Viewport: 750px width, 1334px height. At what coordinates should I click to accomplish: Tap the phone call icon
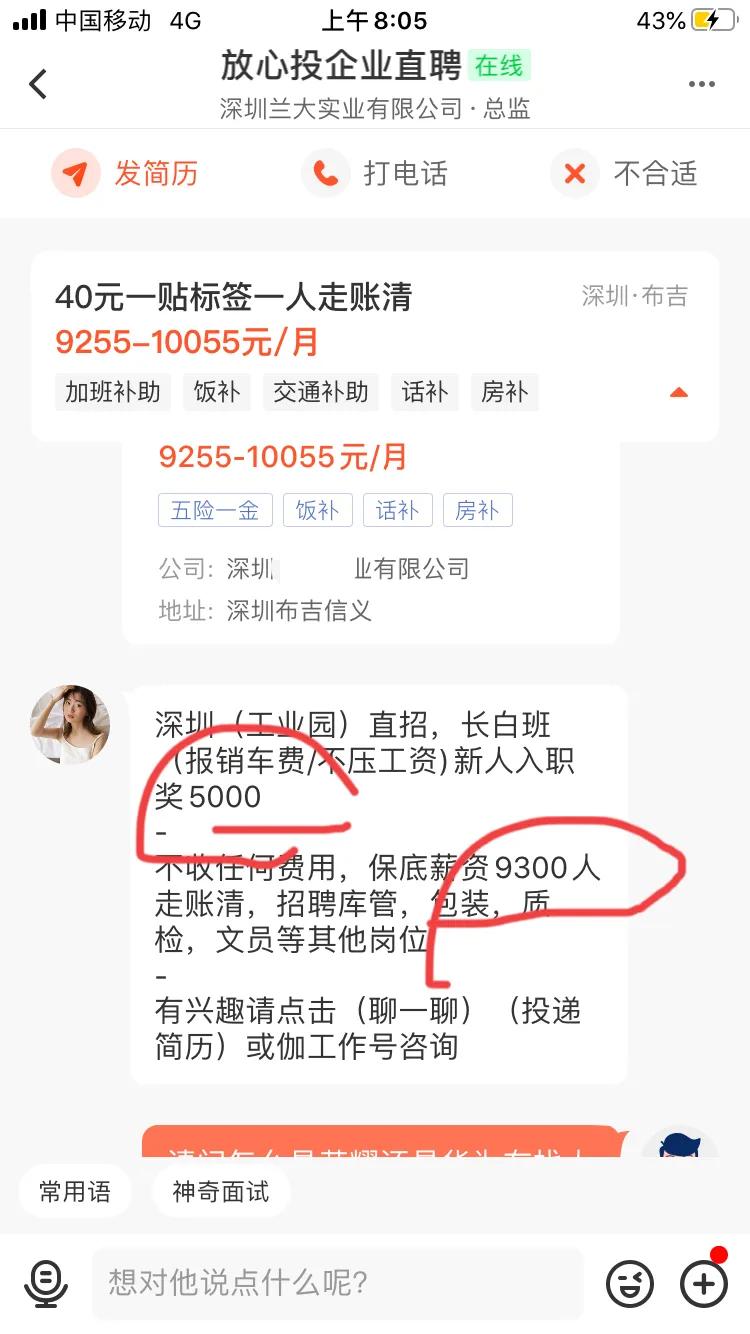tap(324, 173)
